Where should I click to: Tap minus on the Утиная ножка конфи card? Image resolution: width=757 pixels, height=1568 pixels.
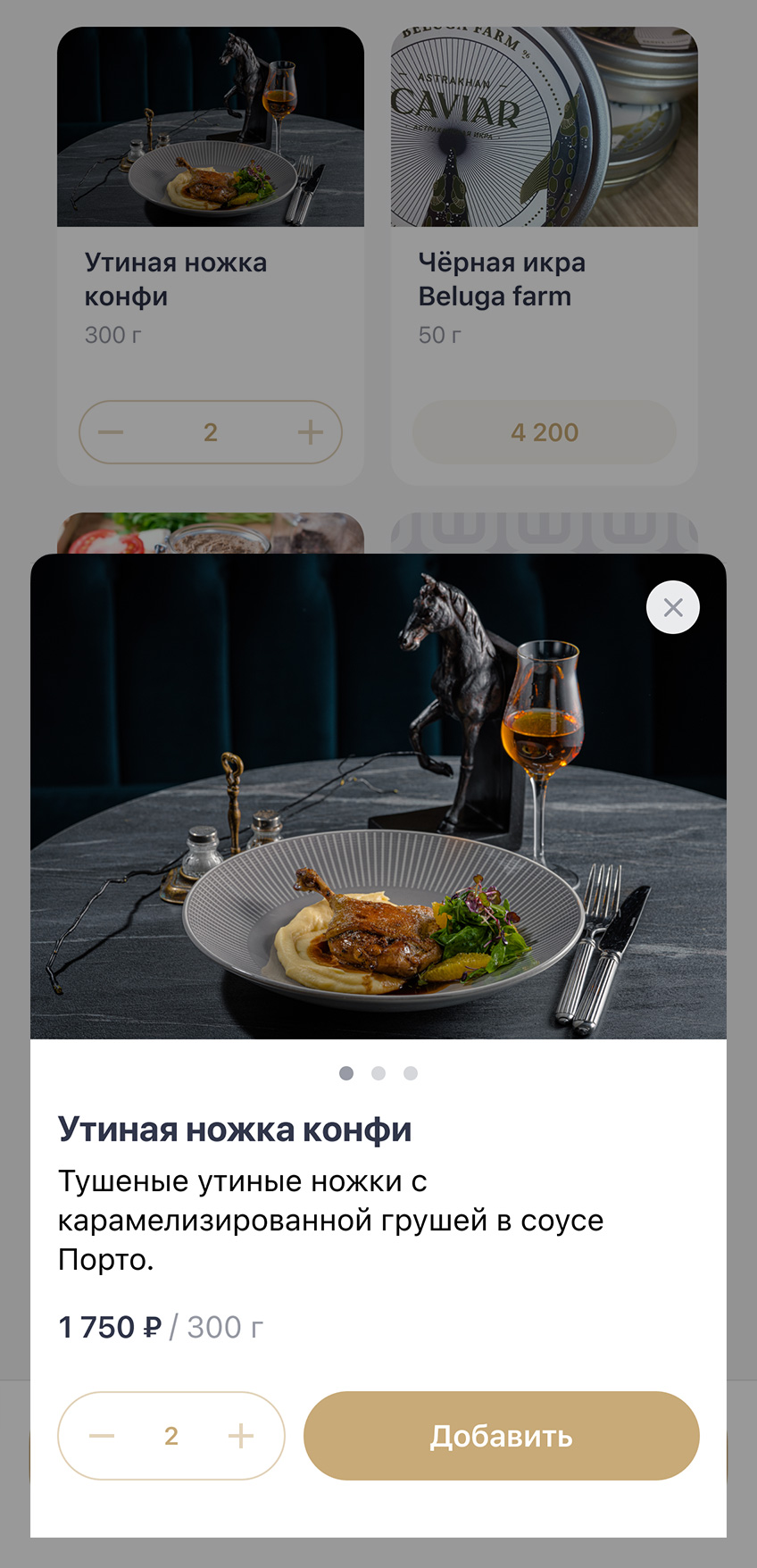click(x=111, y=432)
